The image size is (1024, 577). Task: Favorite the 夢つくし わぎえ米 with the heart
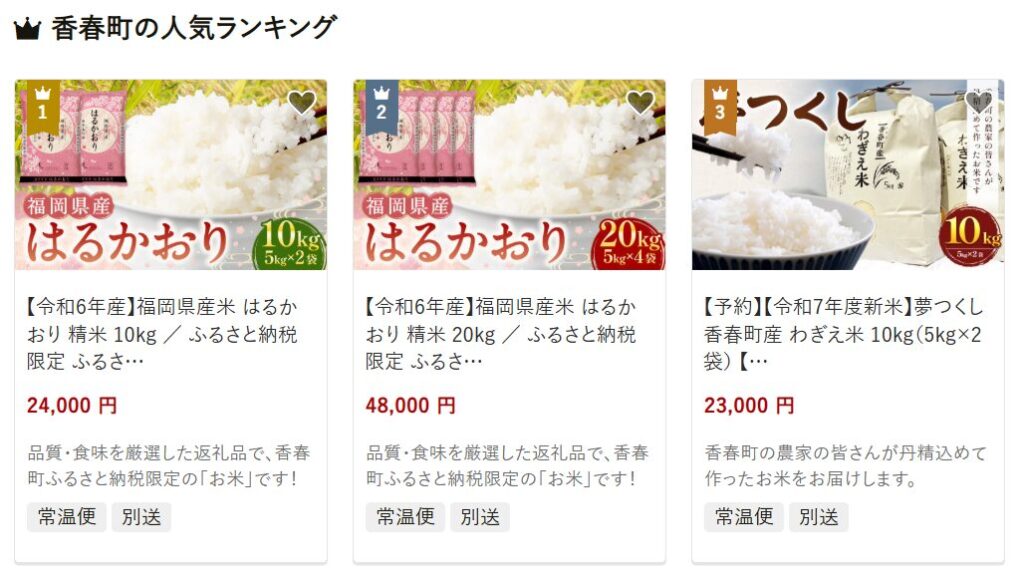point(978,102)
